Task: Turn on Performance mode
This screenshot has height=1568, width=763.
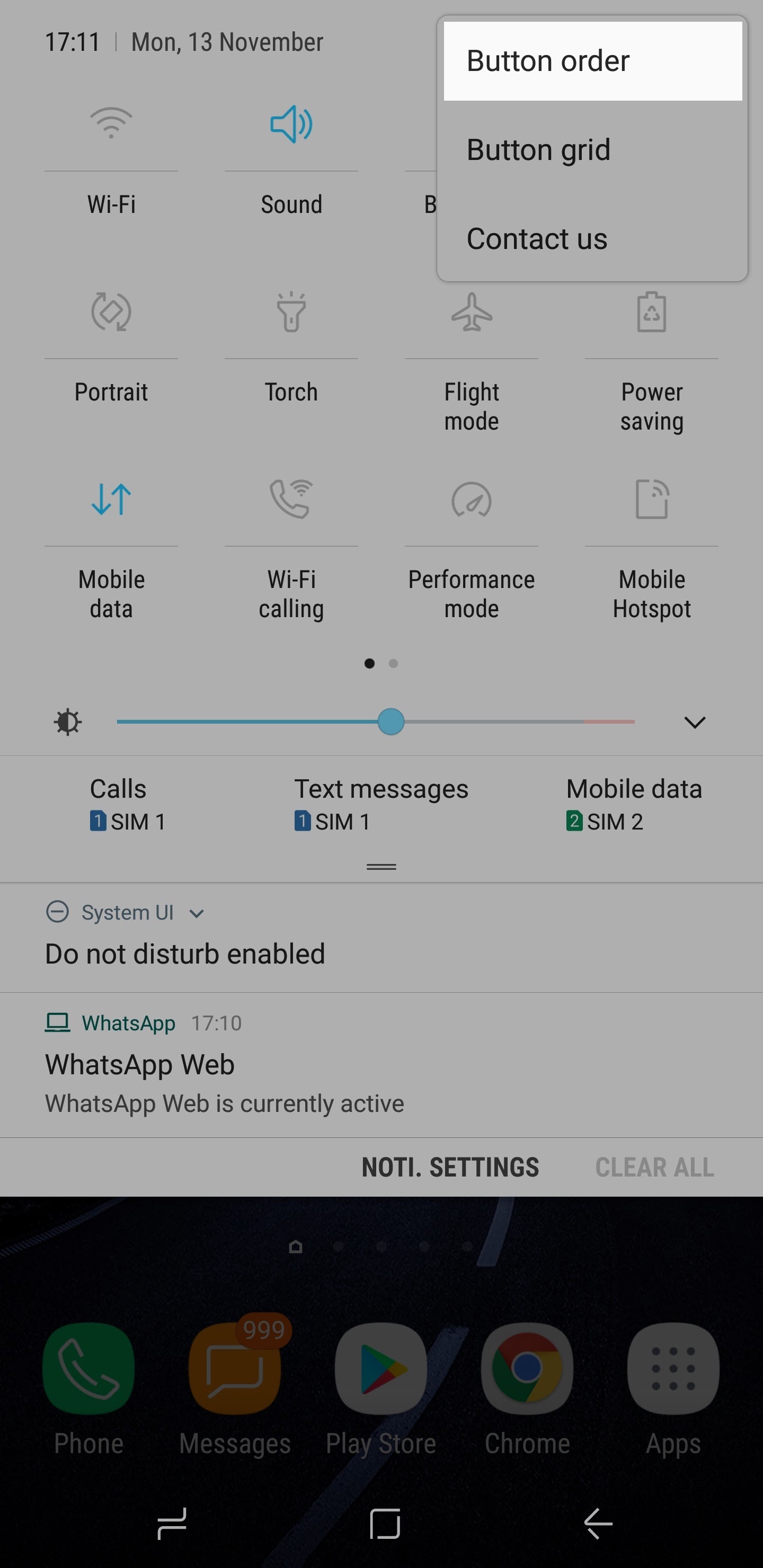Action: 472,500
